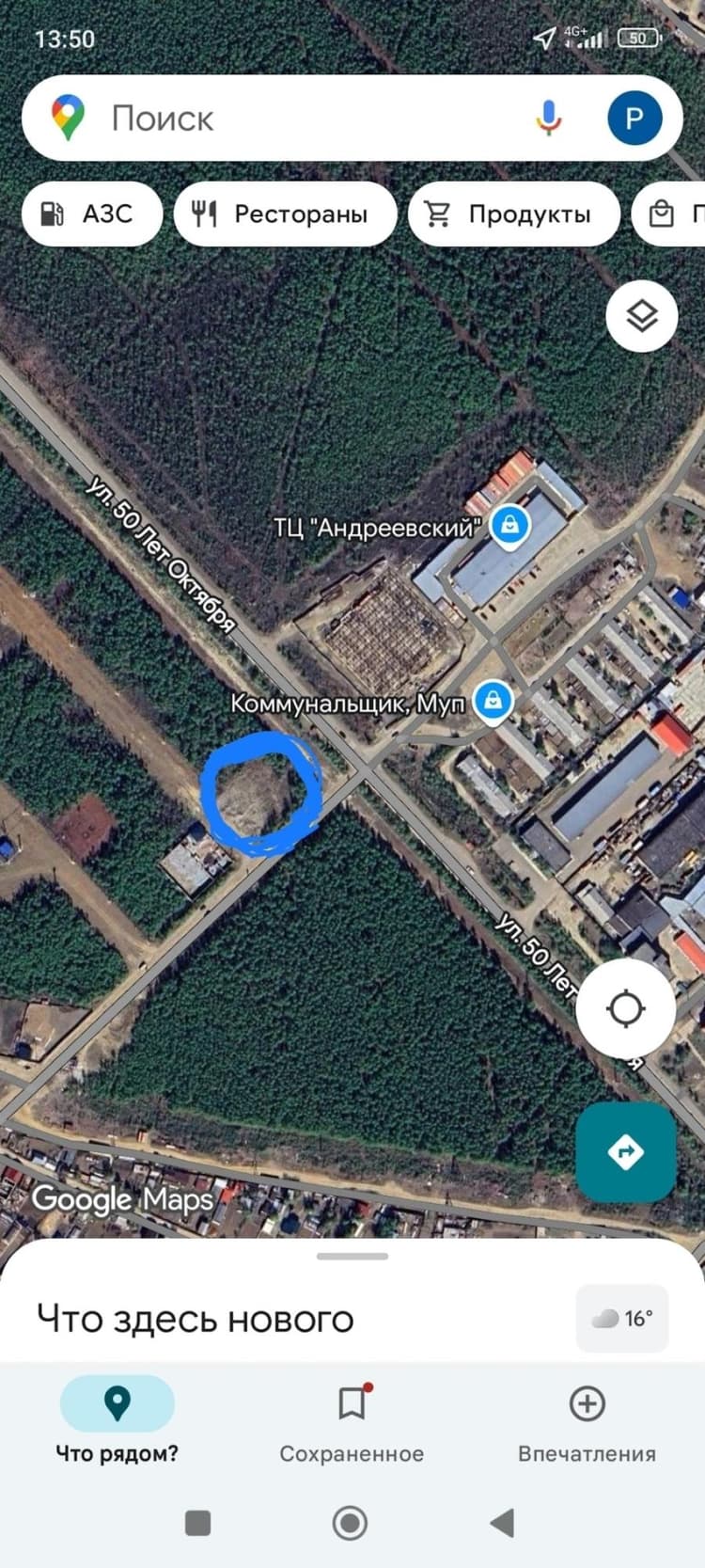Select the Продукты chip

[x=514, y=214]
